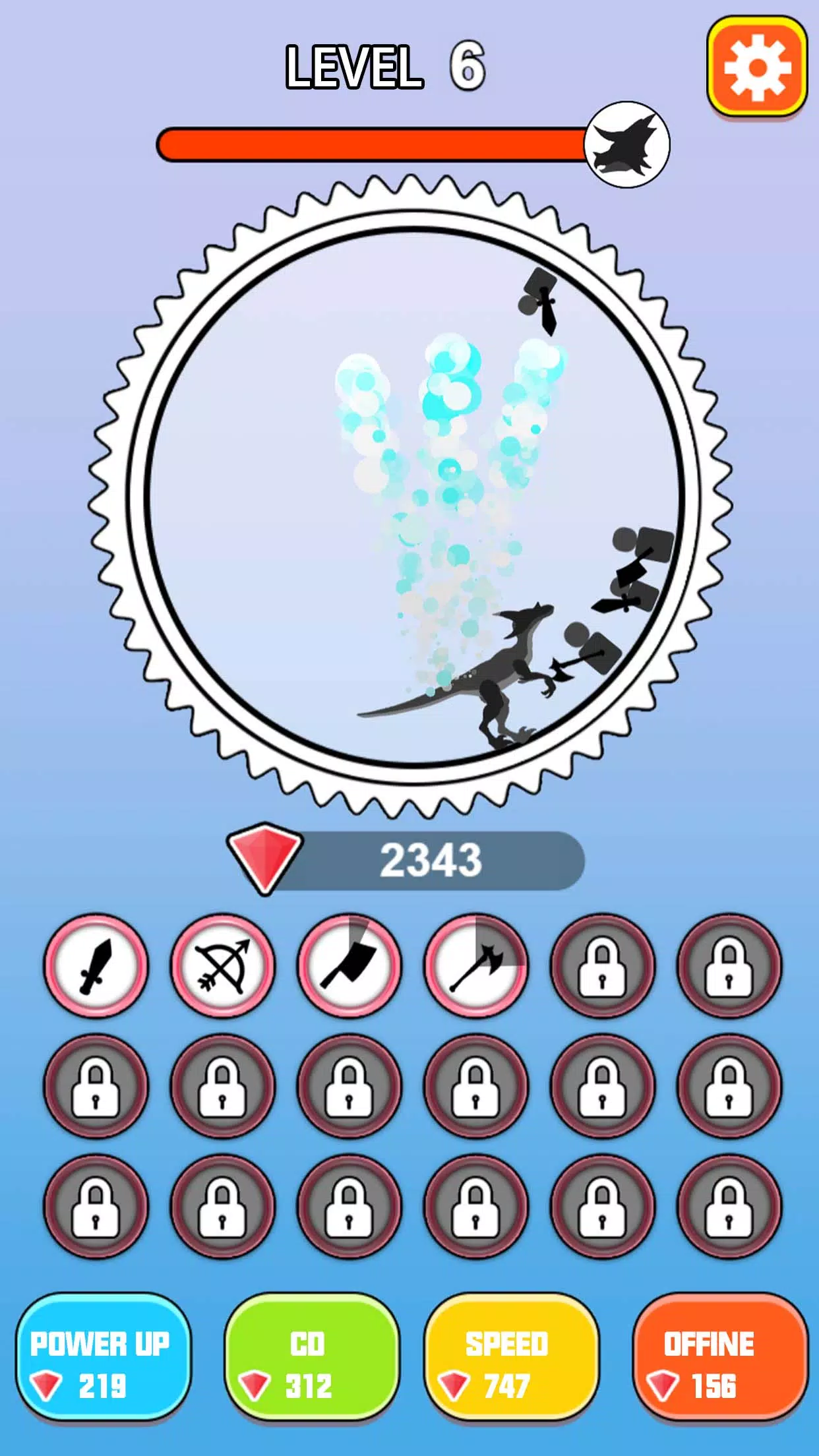Viewport: 819px width, 1456px height.
Task: Select the bow and arrow weapon
Action: click(x=222, y=965)
